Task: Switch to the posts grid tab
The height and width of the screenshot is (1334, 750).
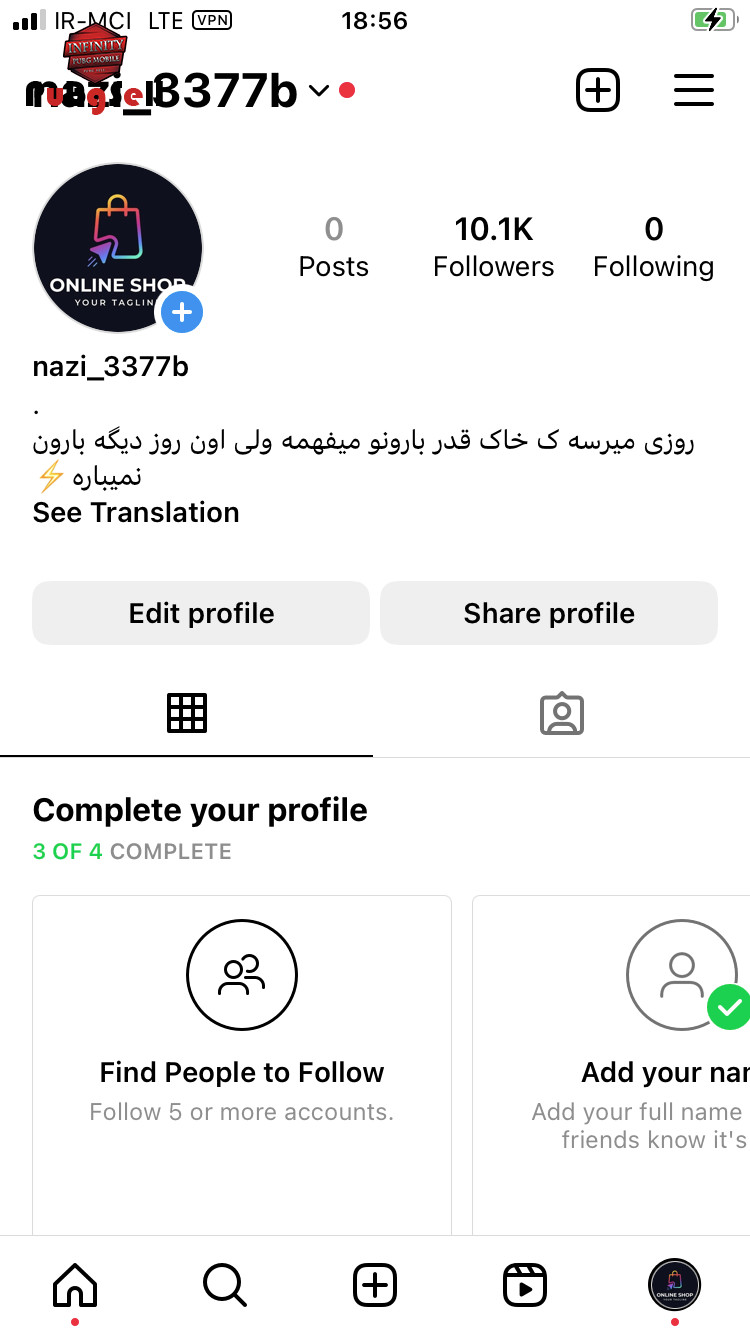Action: pos(187,713)
